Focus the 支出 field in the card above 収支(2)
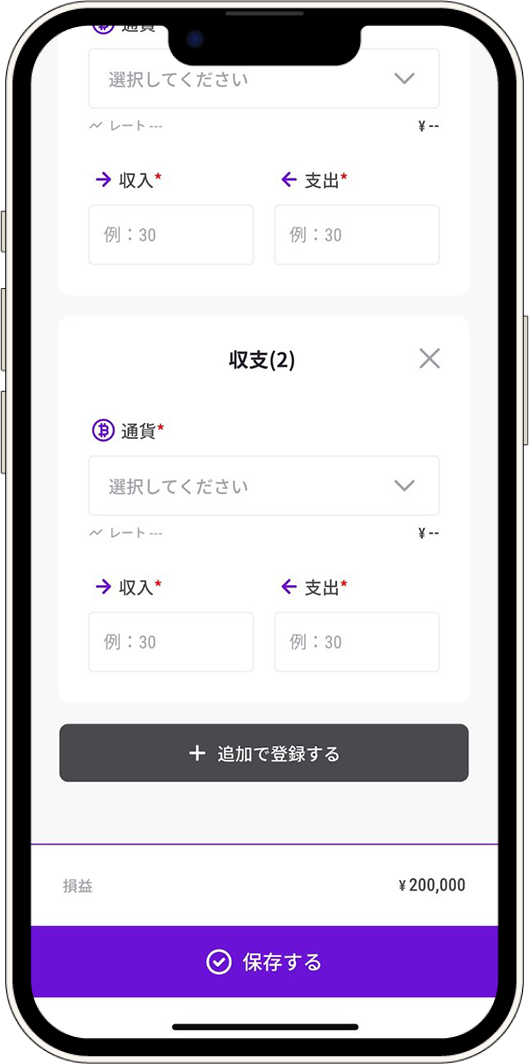 (357, 235)
